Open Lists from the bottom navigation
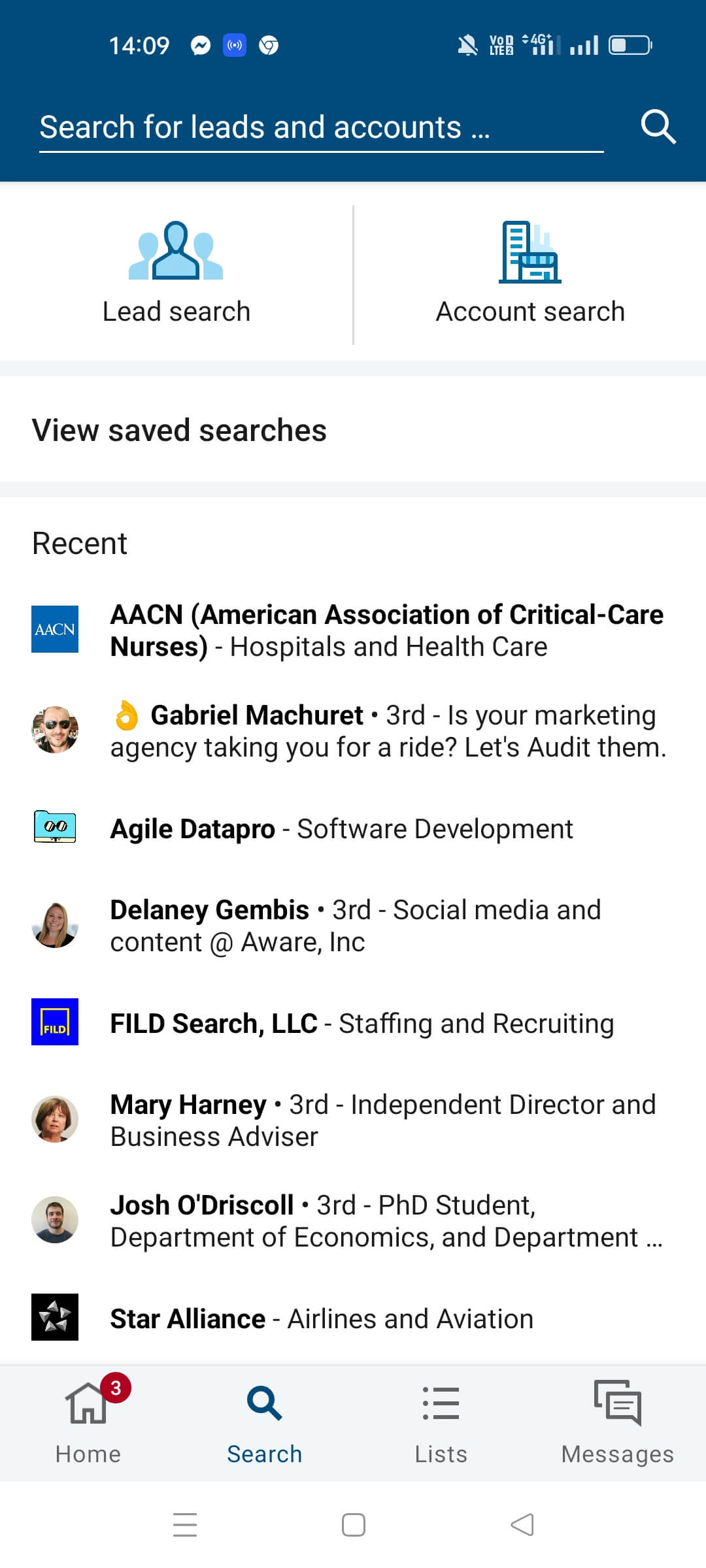706x1568 pixels. (441, 1424)
